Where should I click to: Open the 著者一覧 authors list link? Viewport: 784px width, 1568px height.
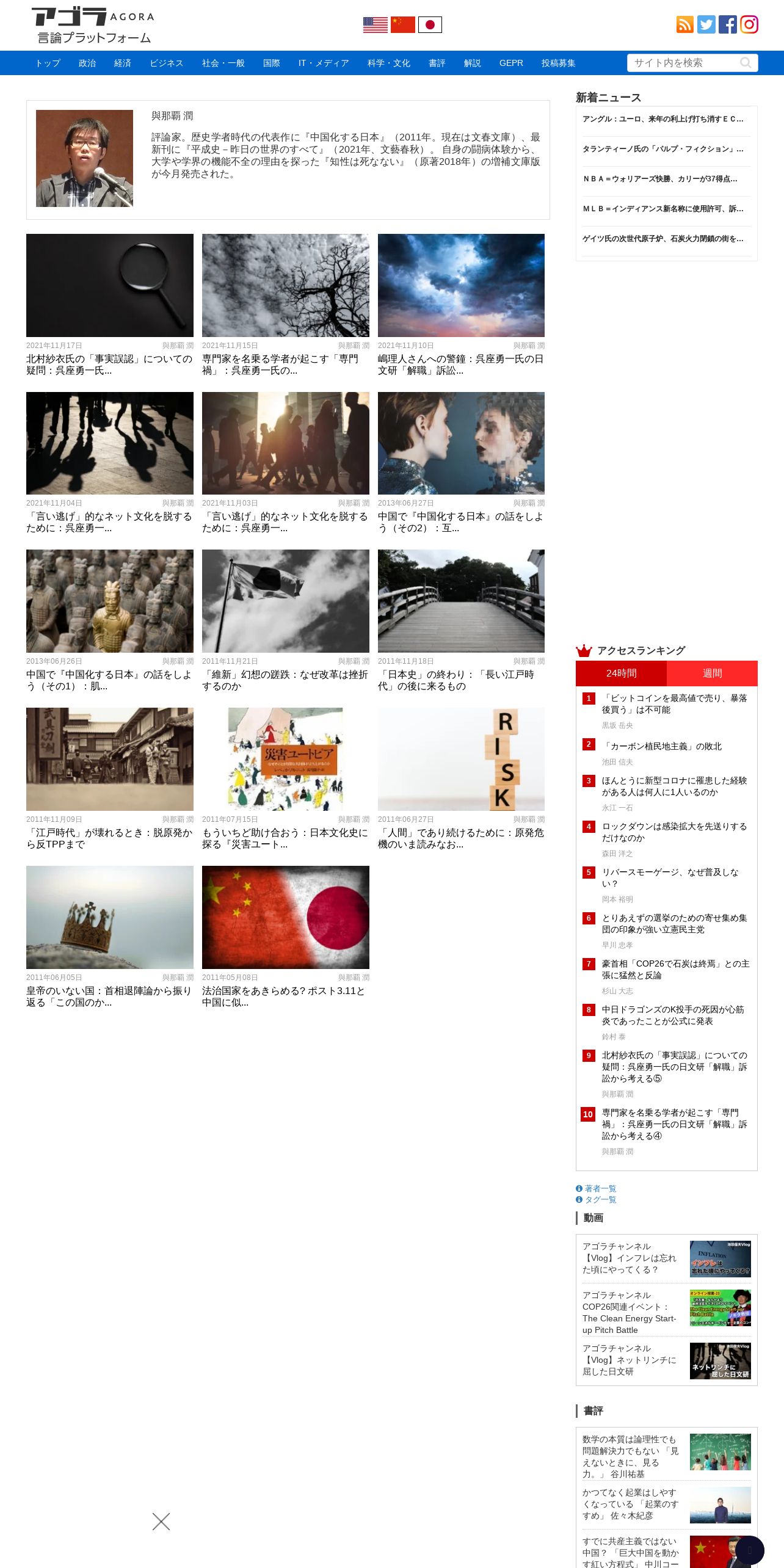point(600,1188)
